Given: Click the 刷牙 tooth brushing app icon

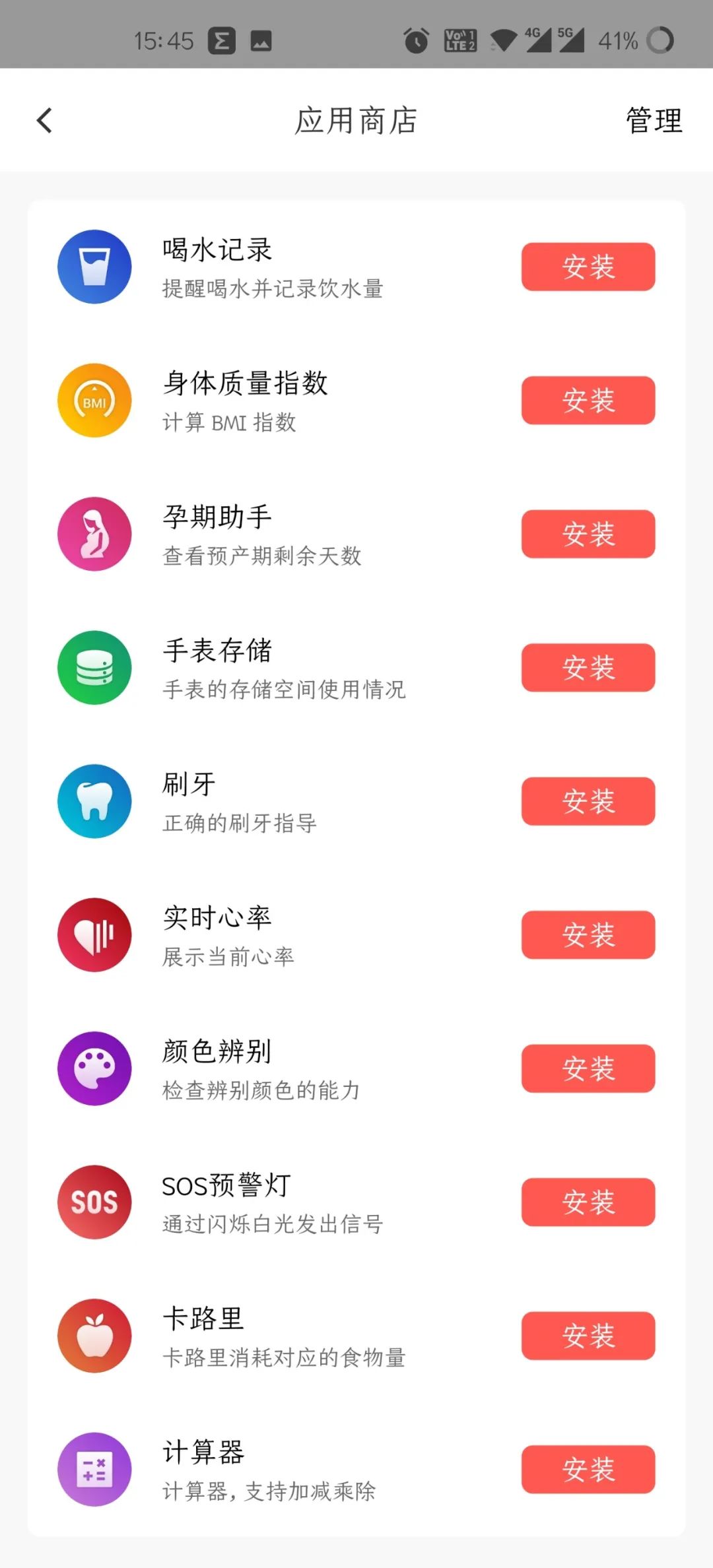Looking at the screenshot, I should coord(94,801).
